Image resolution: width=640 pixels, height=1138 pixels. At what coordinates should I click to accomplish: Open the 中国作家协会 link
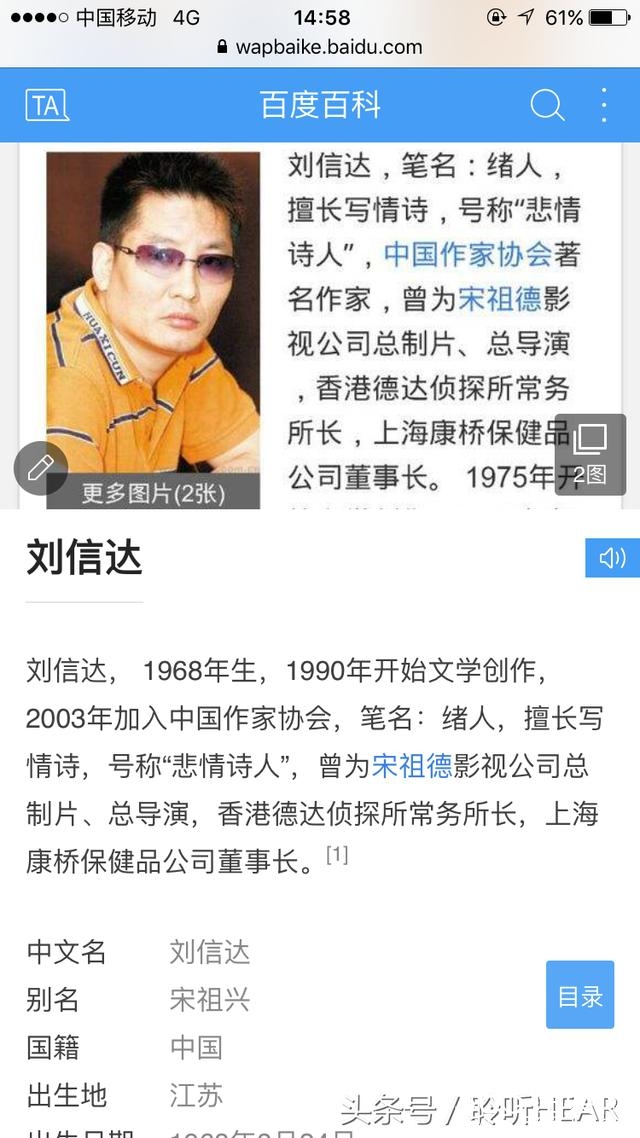468,254
